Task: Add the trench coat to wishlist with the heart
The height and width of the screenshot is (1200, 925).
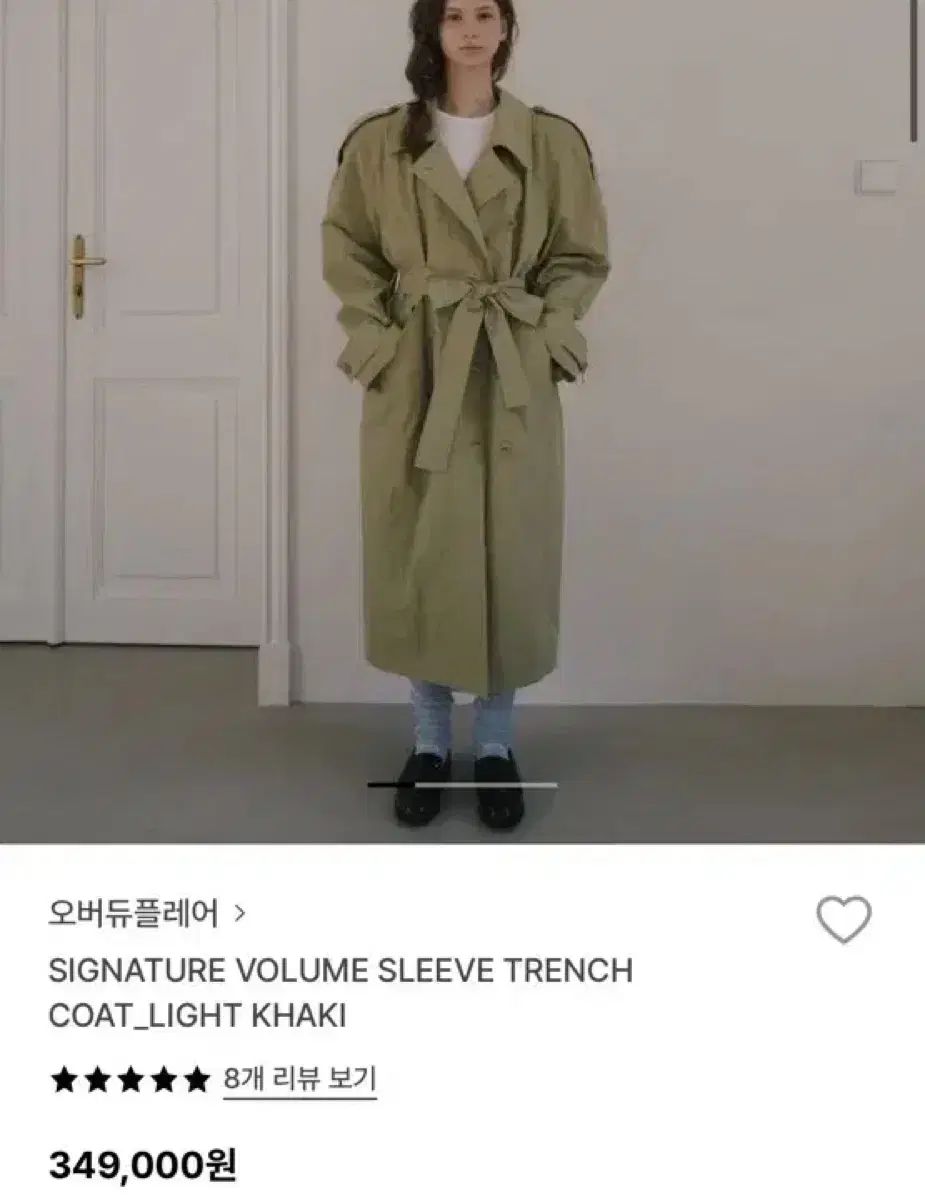Action: coord(843,919)
